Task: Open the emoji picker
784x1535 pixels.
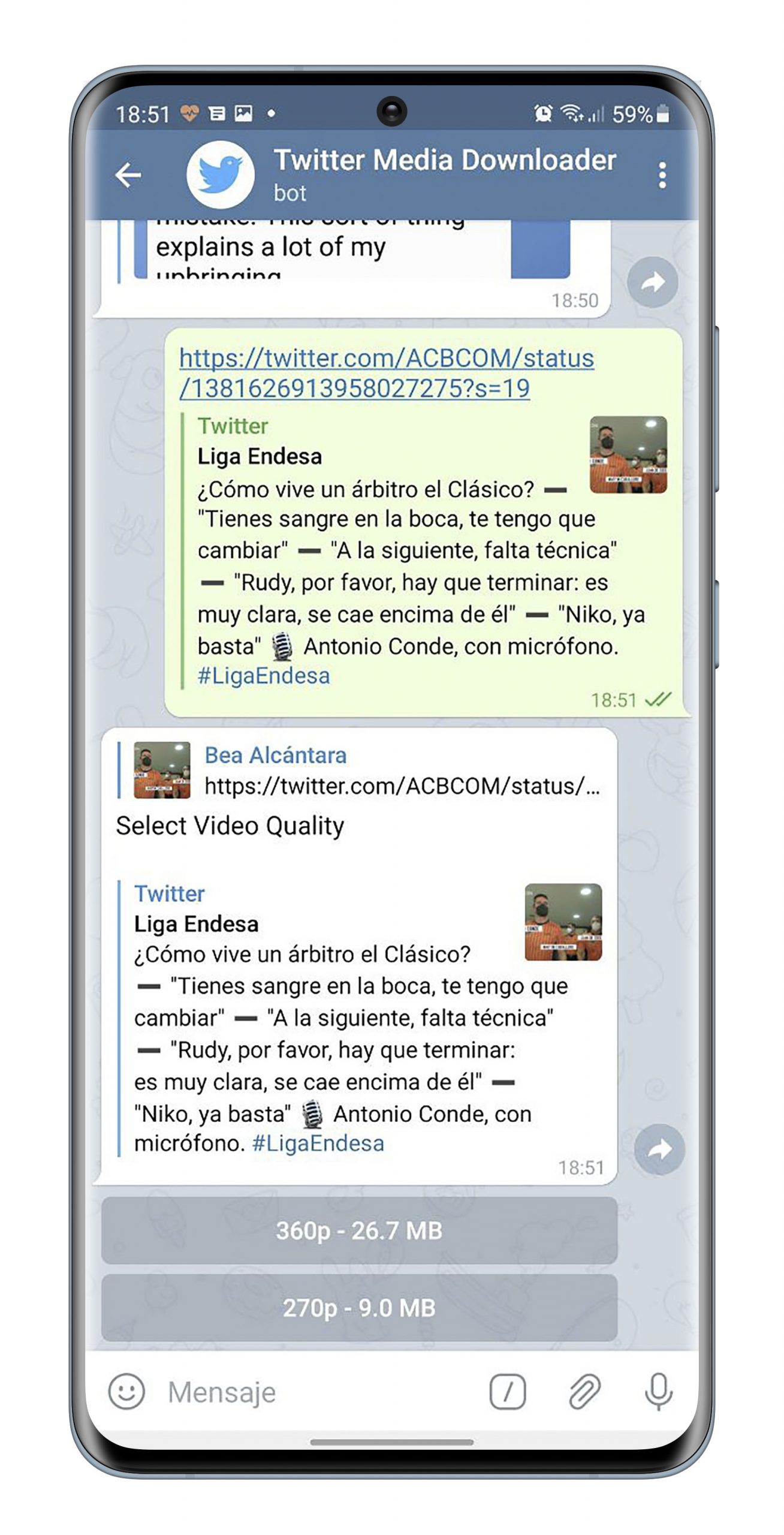Action: 126,1392
